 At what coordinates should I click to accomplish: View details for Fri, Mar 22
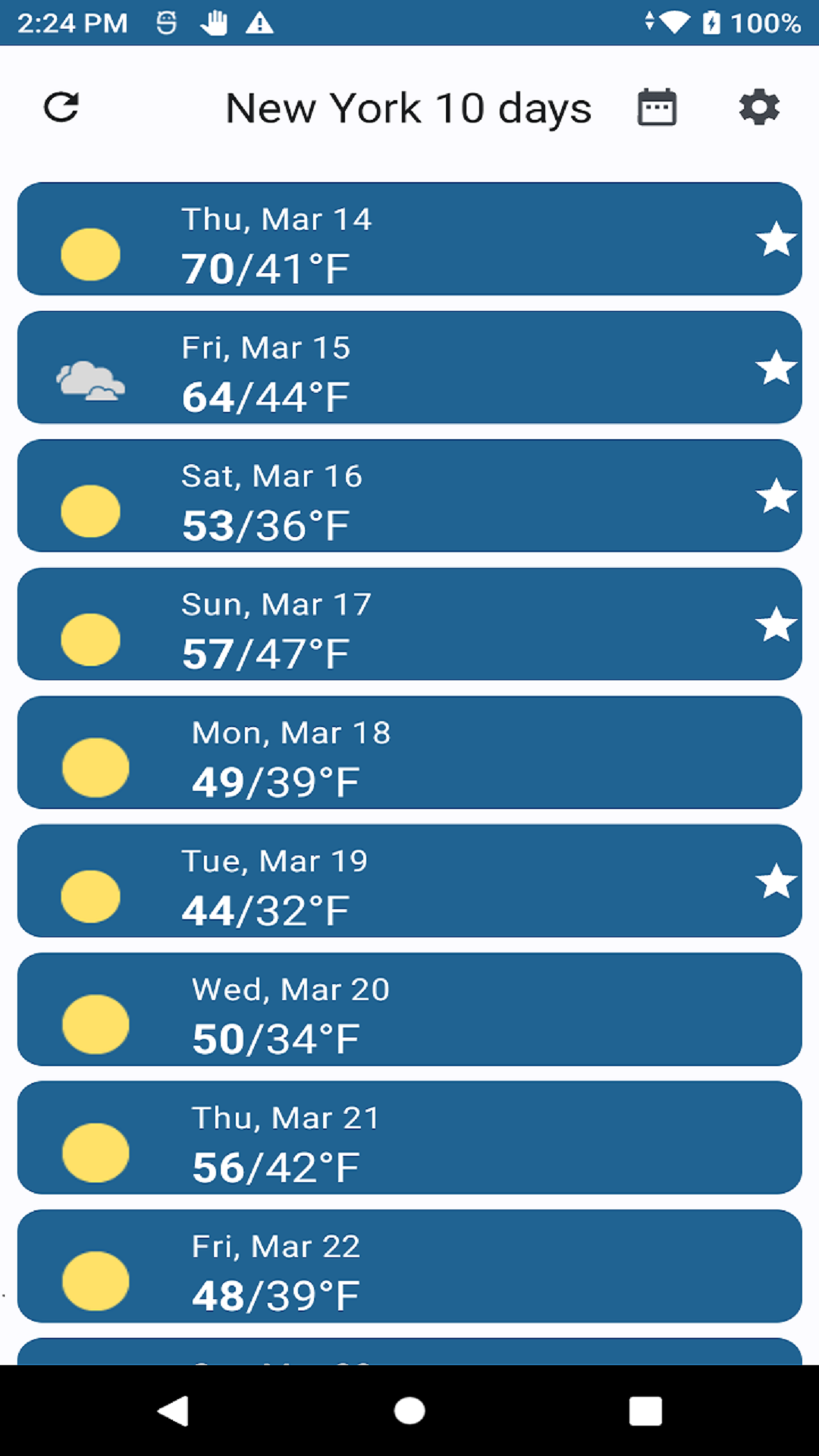coord(409,1266)
